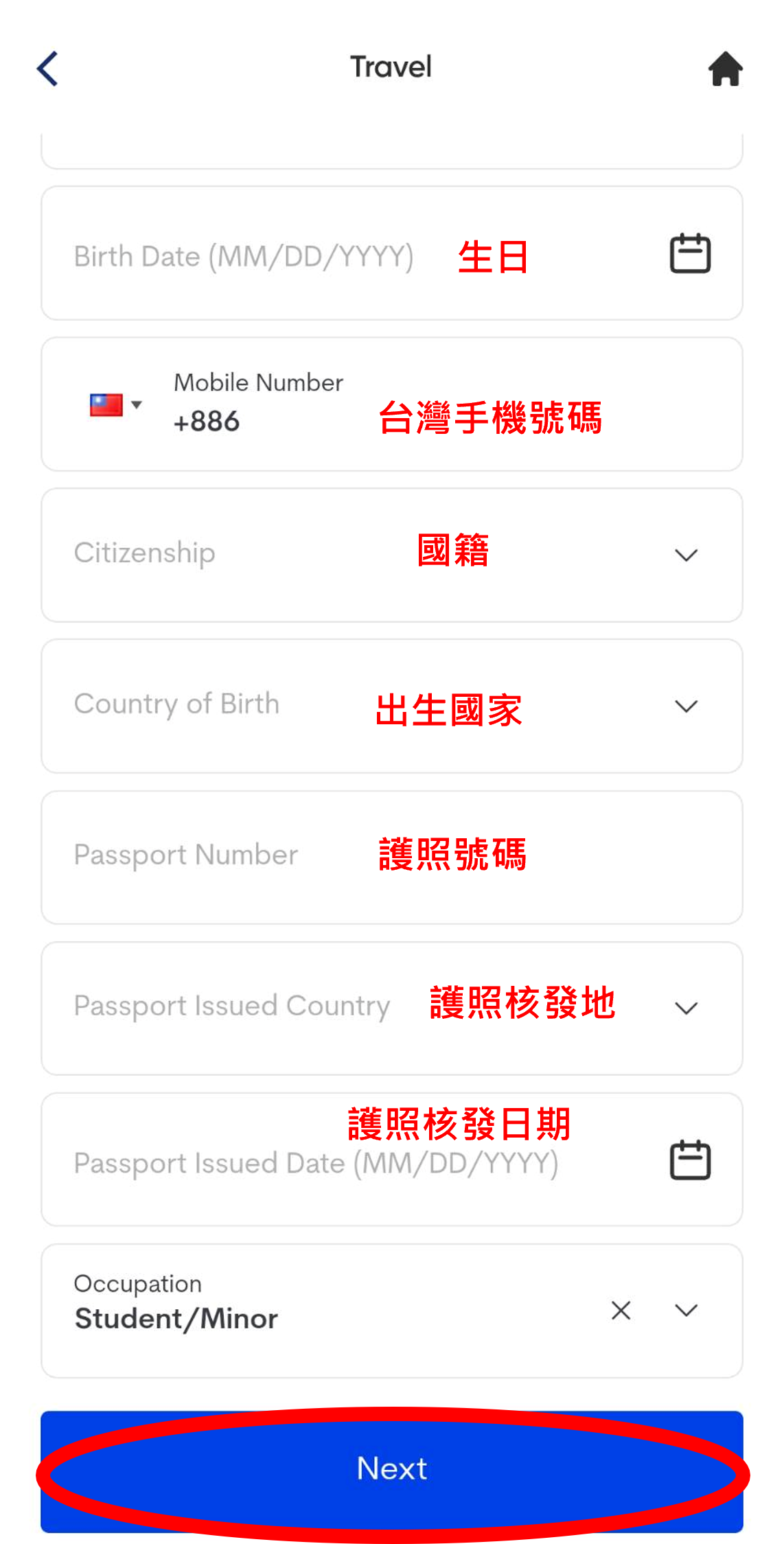Go back with the top-left arrow

(x=47, y=69)
